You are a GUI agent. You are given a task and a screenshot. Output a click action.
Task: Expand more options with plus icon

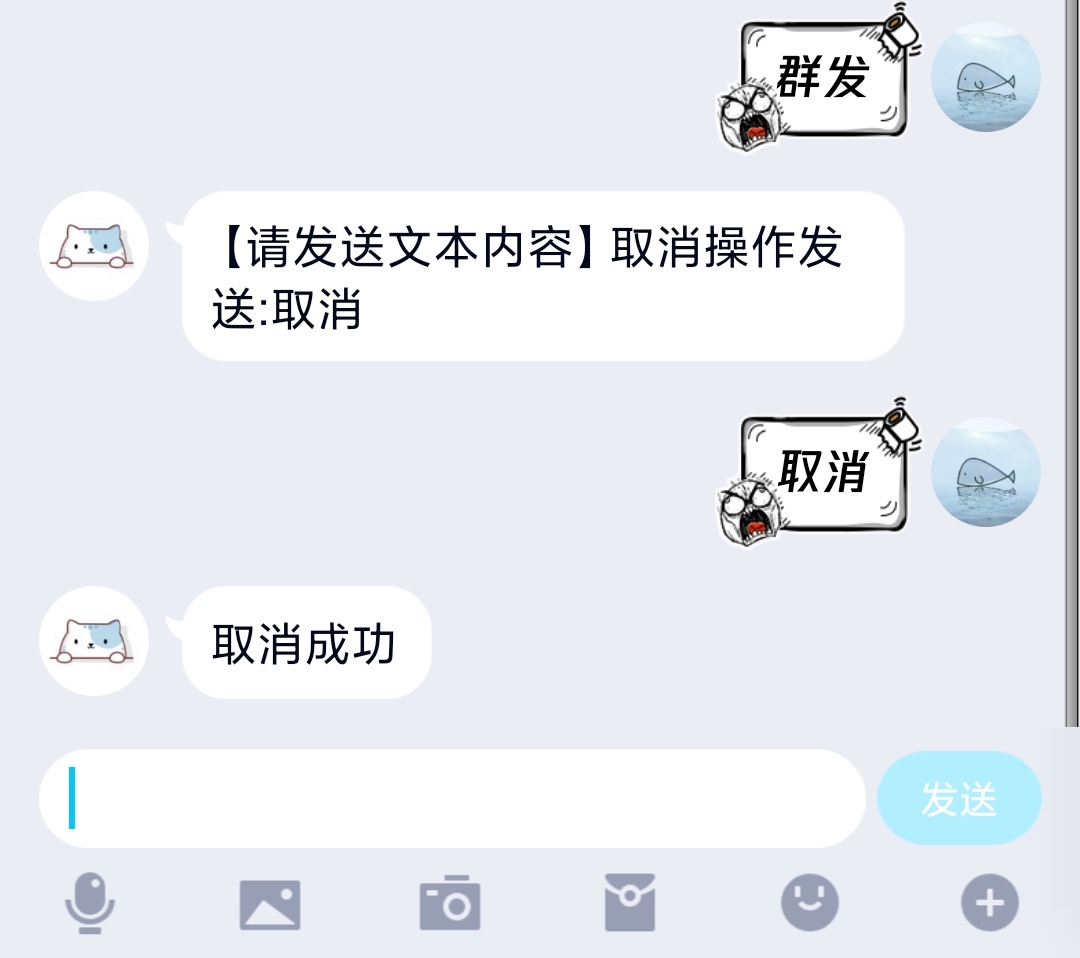pos(989,903)
